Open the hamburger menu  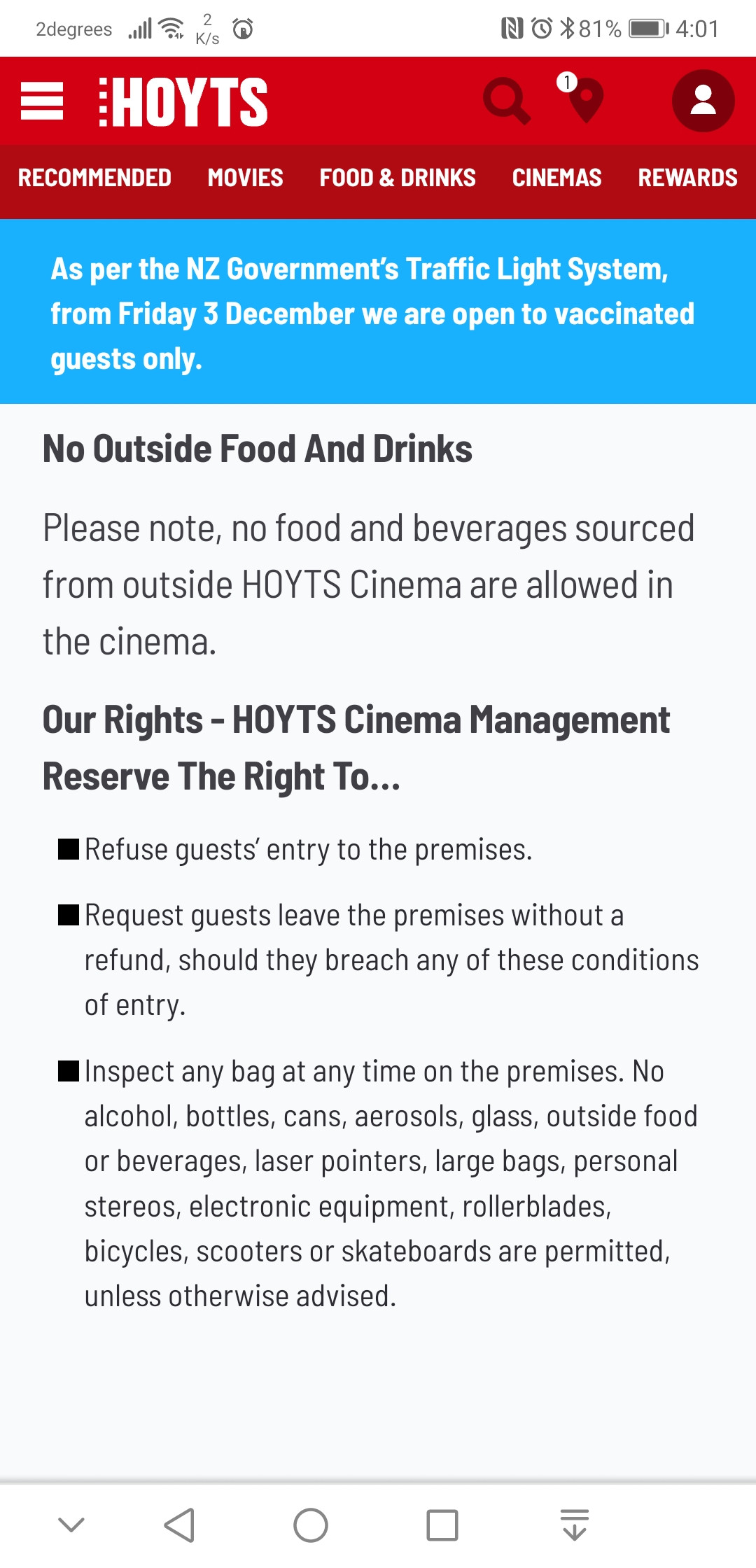tap(43, 102)
